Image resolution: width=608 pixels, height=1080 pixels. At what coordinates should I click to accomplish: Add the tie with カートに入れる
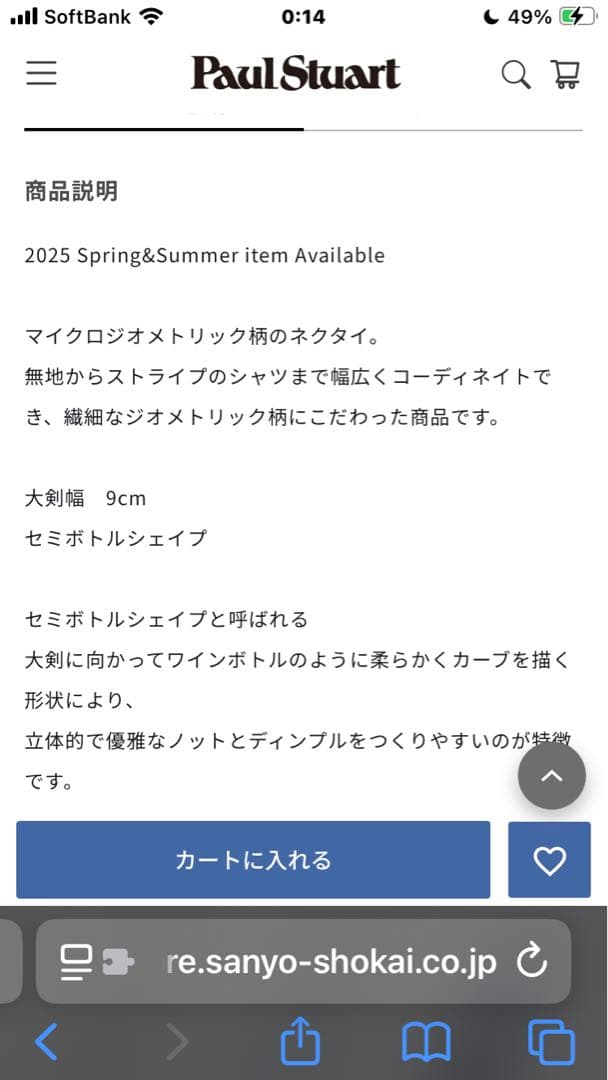[253, 860]
